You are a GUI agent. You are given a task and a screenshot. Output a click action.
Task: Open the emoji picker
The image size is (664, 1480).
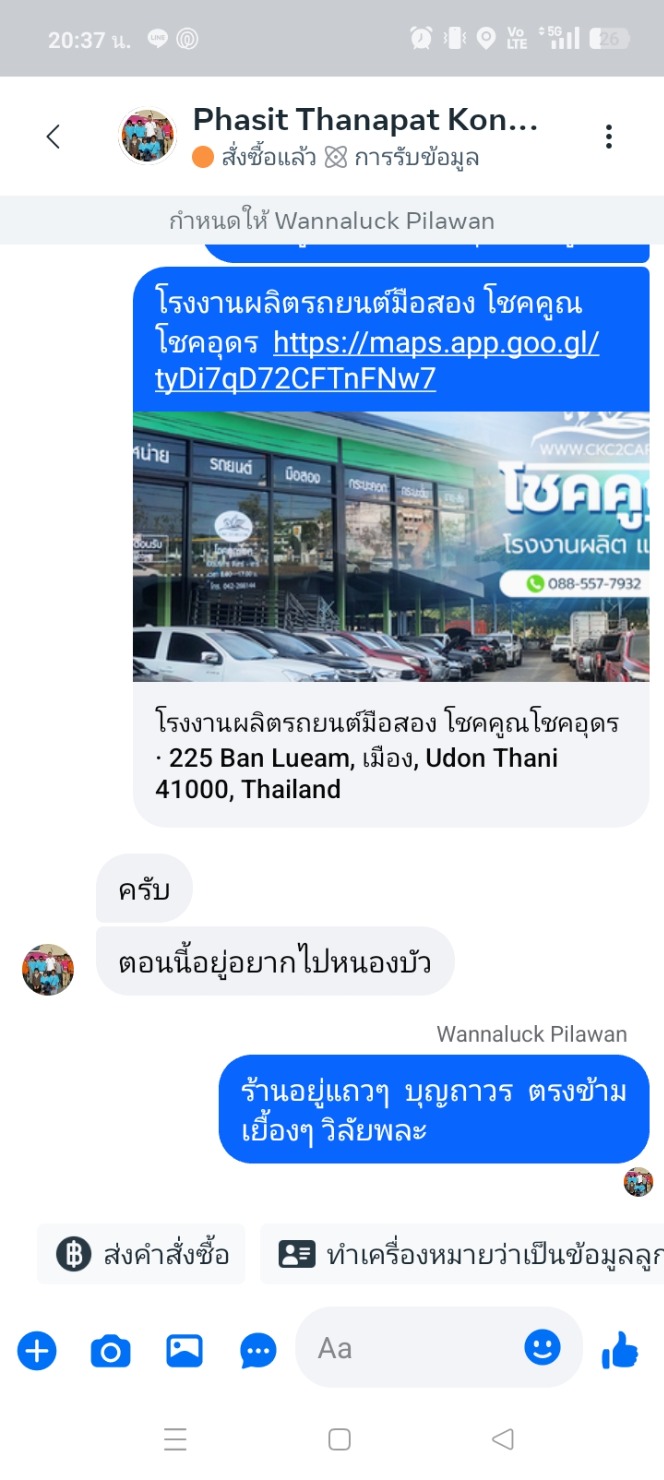click(x=543, y=1348)
